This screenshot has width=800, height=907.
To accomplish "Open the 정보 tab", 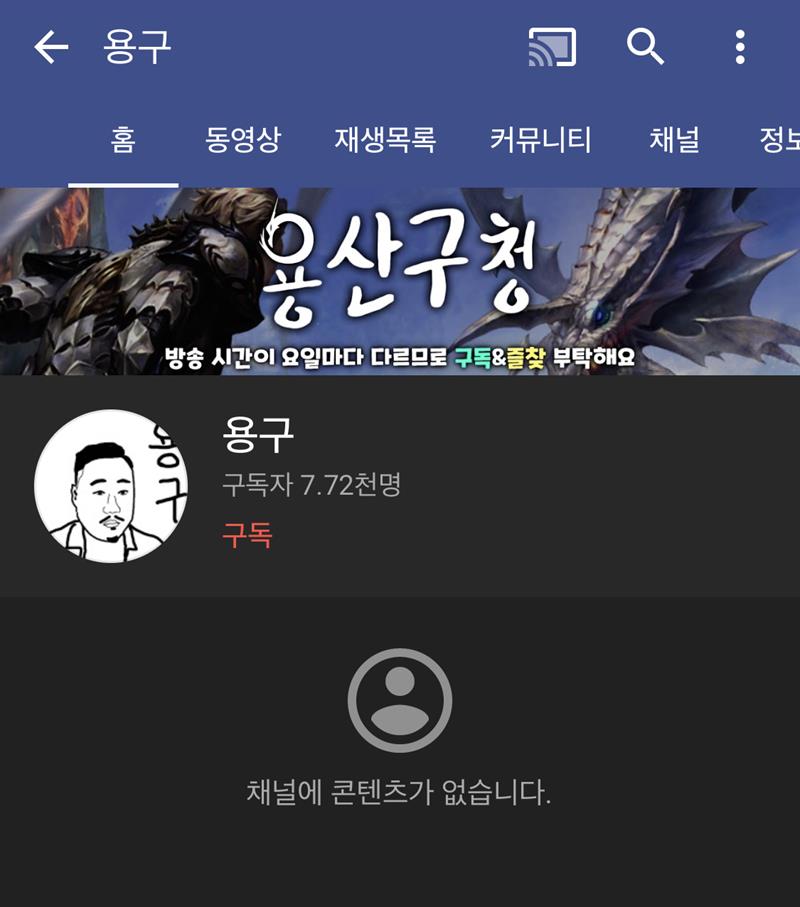I will pyautogui.click(x=780, y=140).
